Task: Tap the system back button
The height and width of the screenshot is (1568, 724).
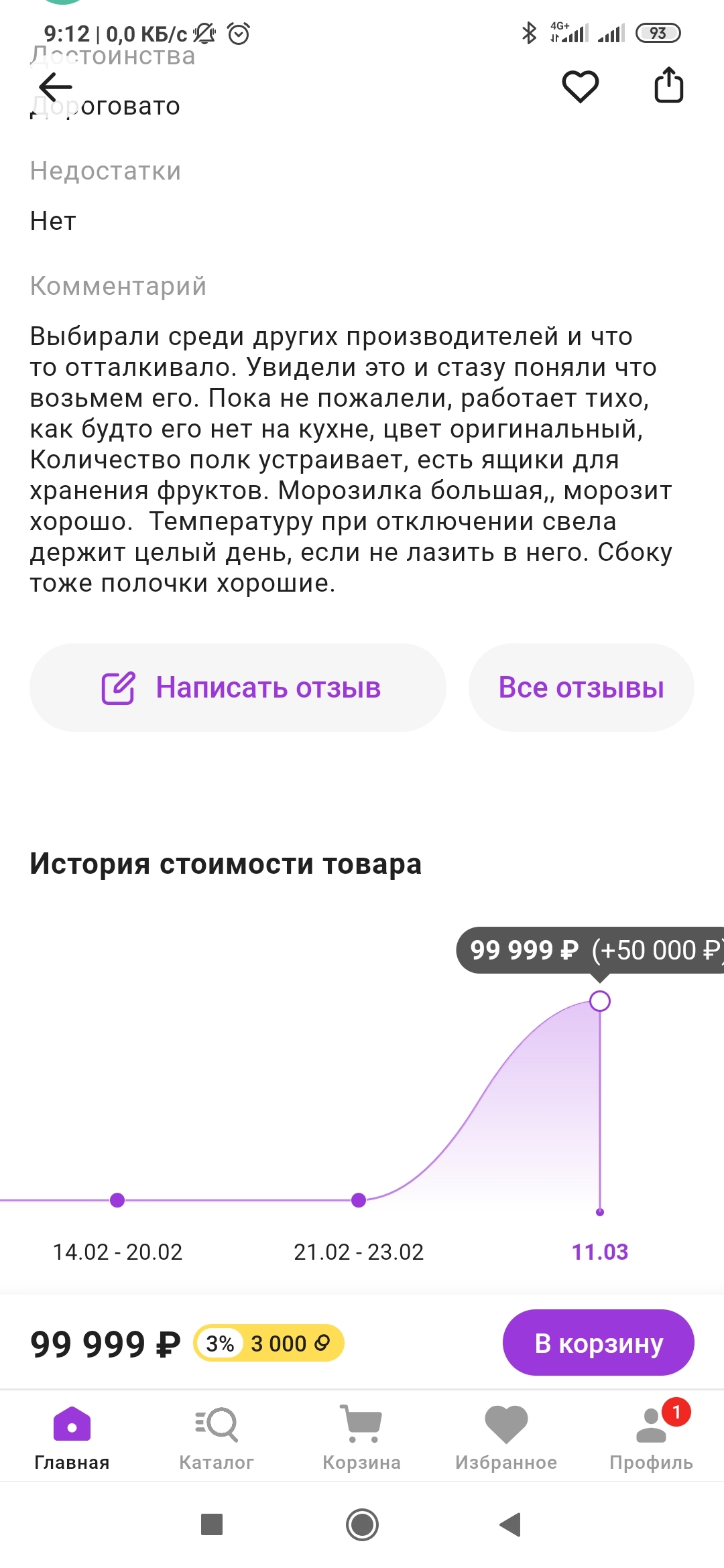Action: 511,1524
